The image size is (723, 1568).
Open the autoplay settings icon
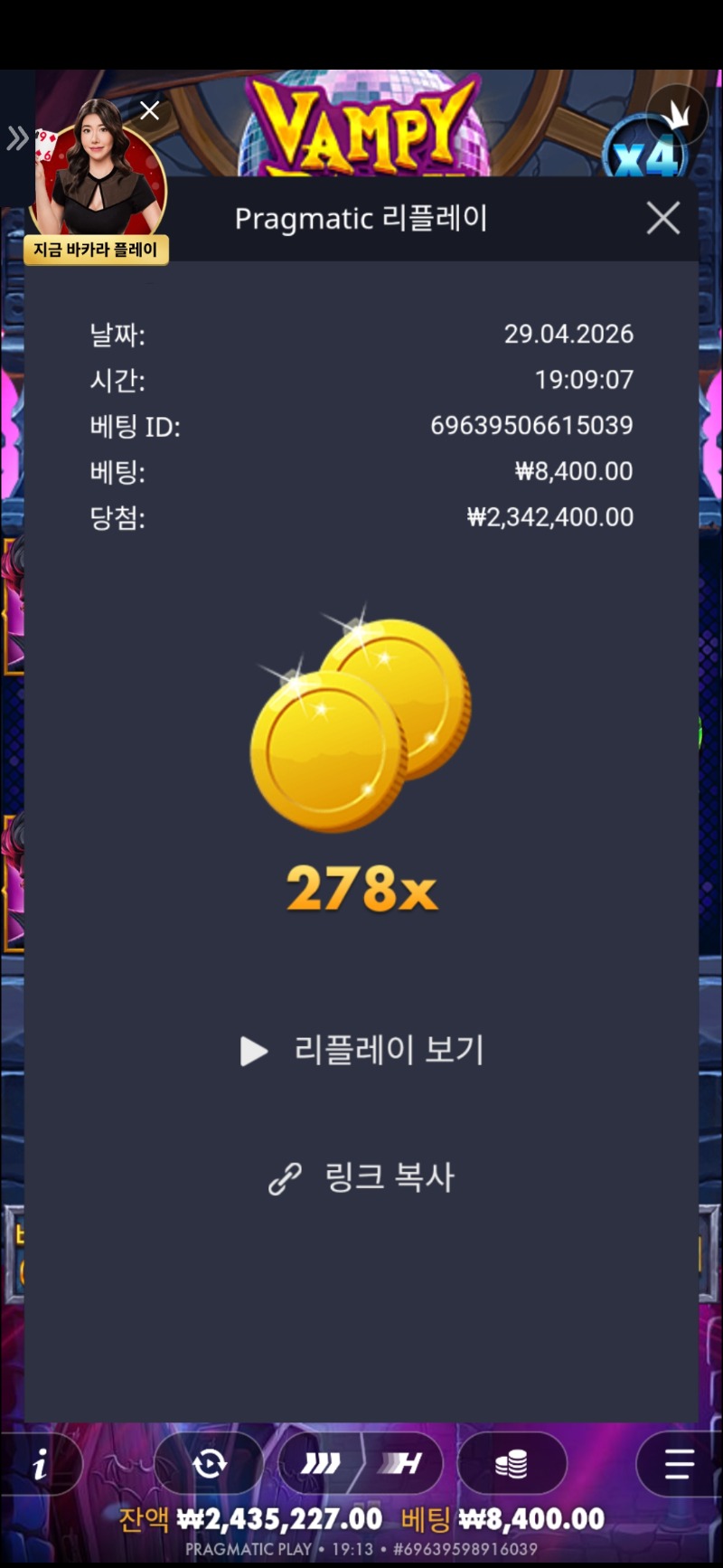coord(210,1463)
